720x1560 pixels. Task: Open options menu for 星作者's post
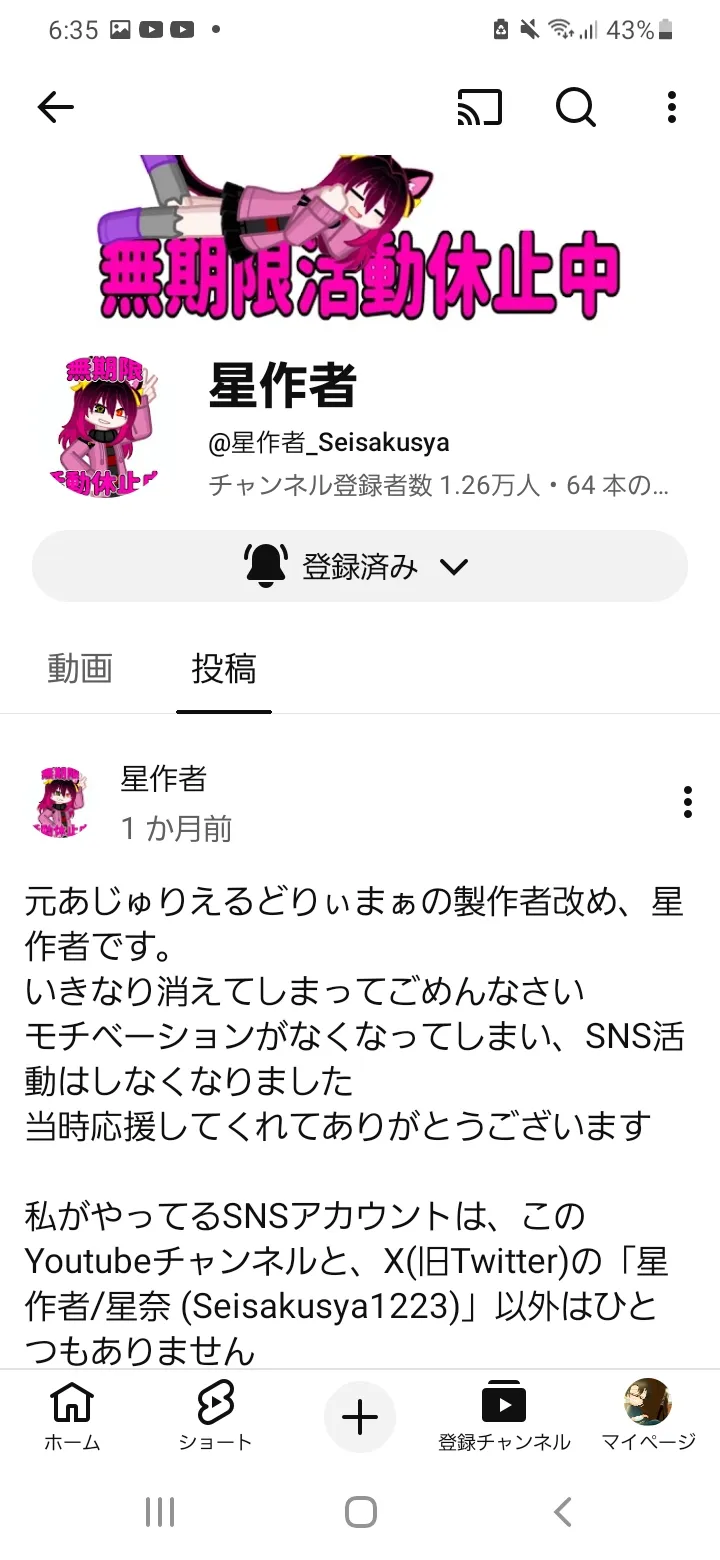click(x=687, y=802)
